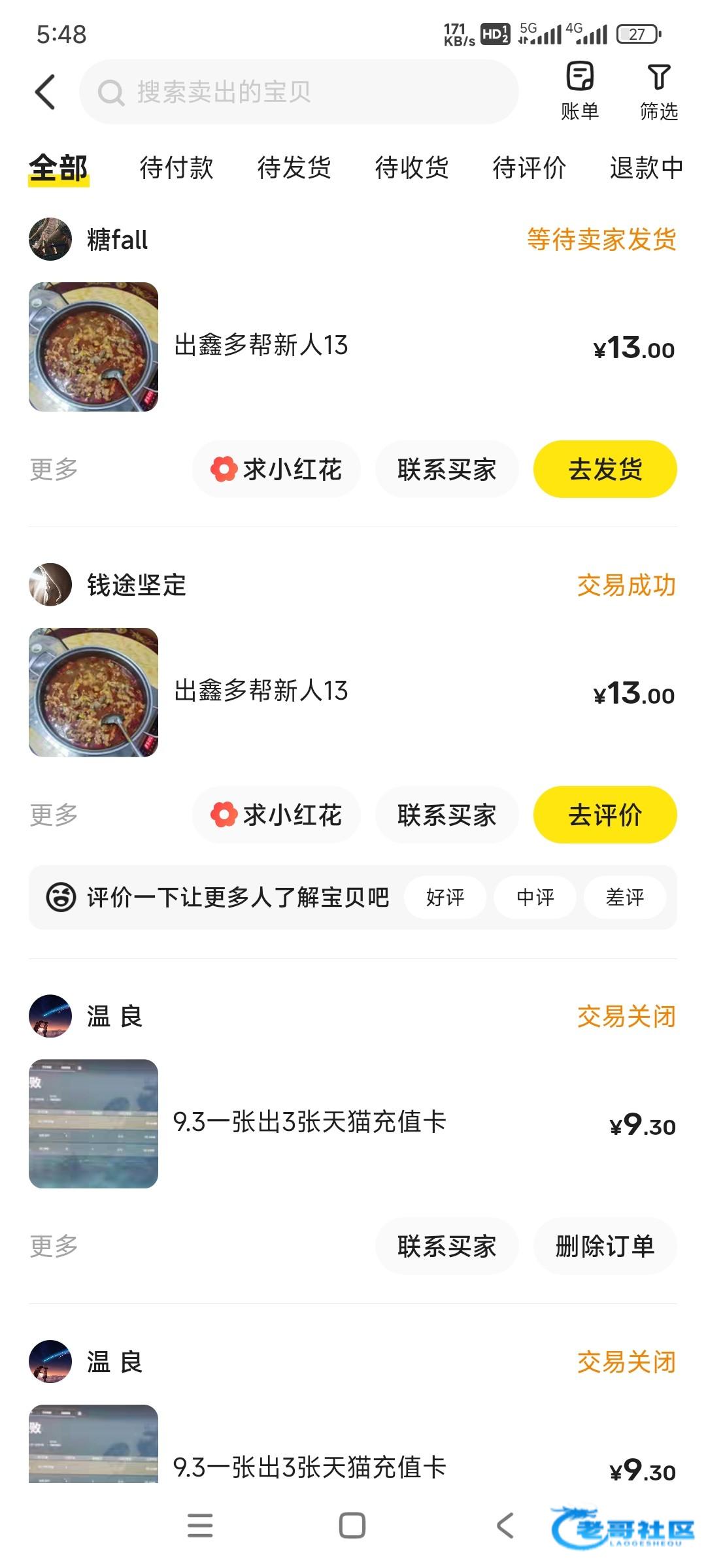The height and width of the screenshot is (1568, 706).
Task: Open the 筛选 filter options
Action: tap(658, 91)
